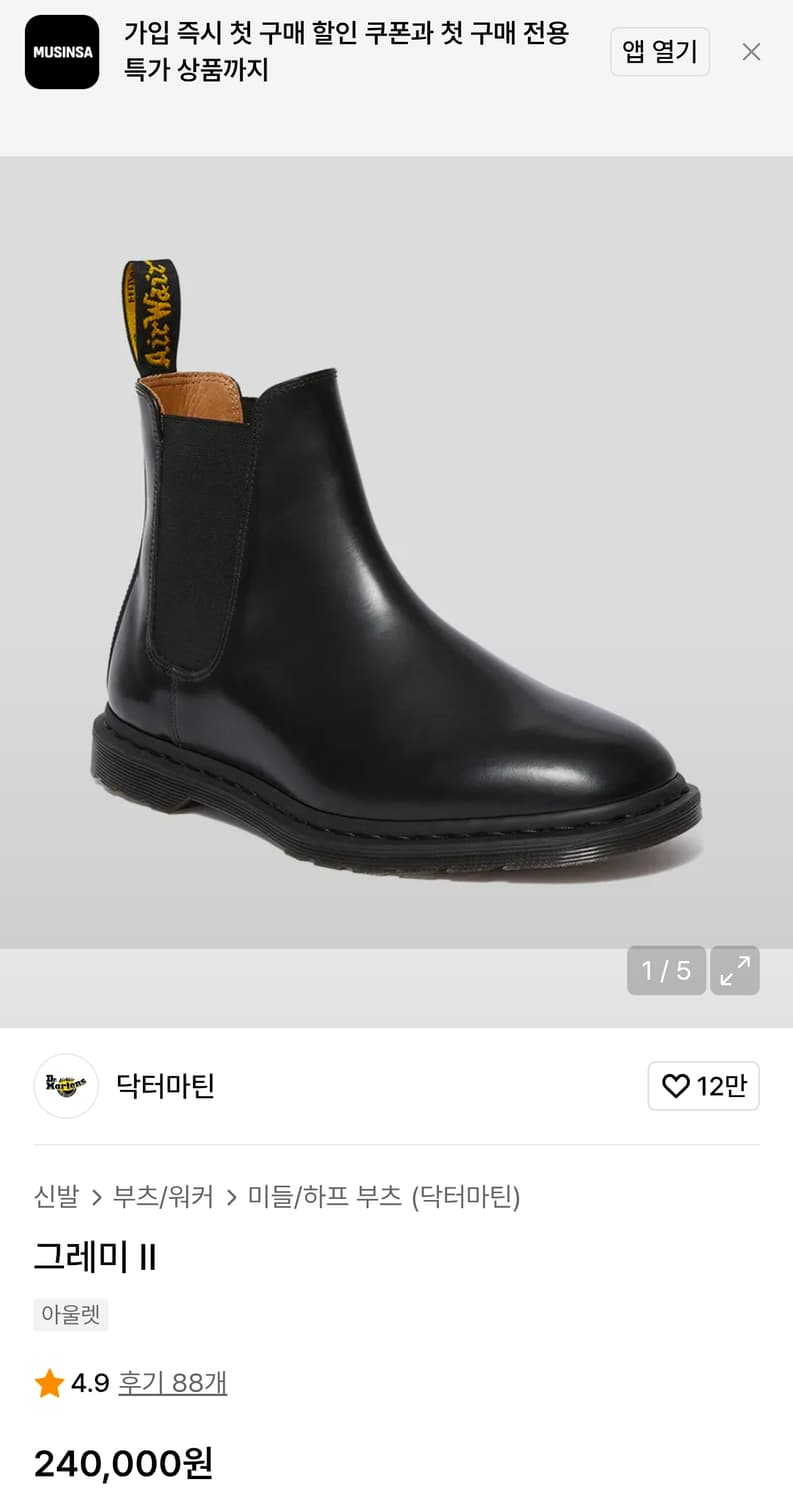Image resolution: width=793 pixels, height=1500 pixels.
Task: Dismiss the app banner with the X
Action: pyautogui.click(x=751, y=52)
